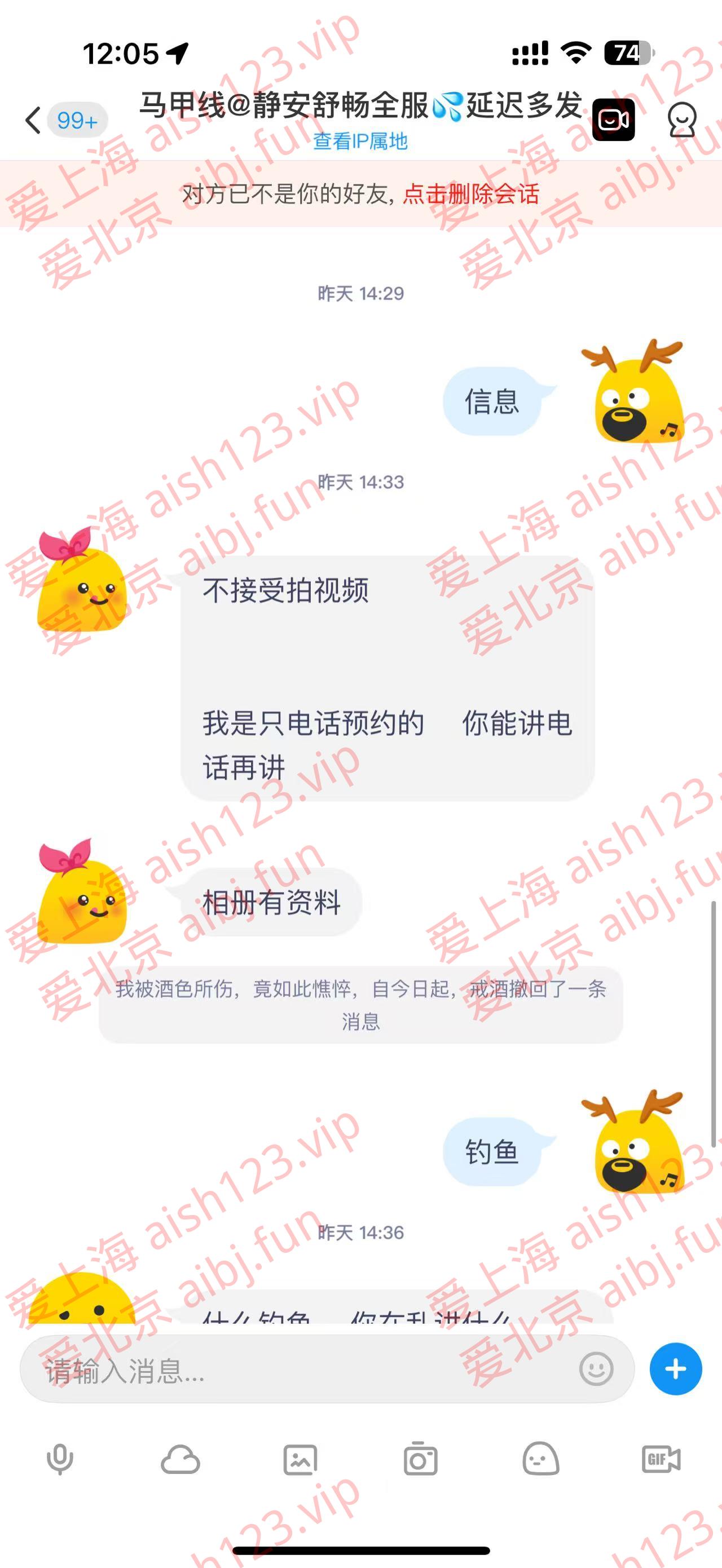The height and width of the screenshot is (1568, 722).
Task: Open the camera to take a photo
Action: click(x=420, y=1460)
